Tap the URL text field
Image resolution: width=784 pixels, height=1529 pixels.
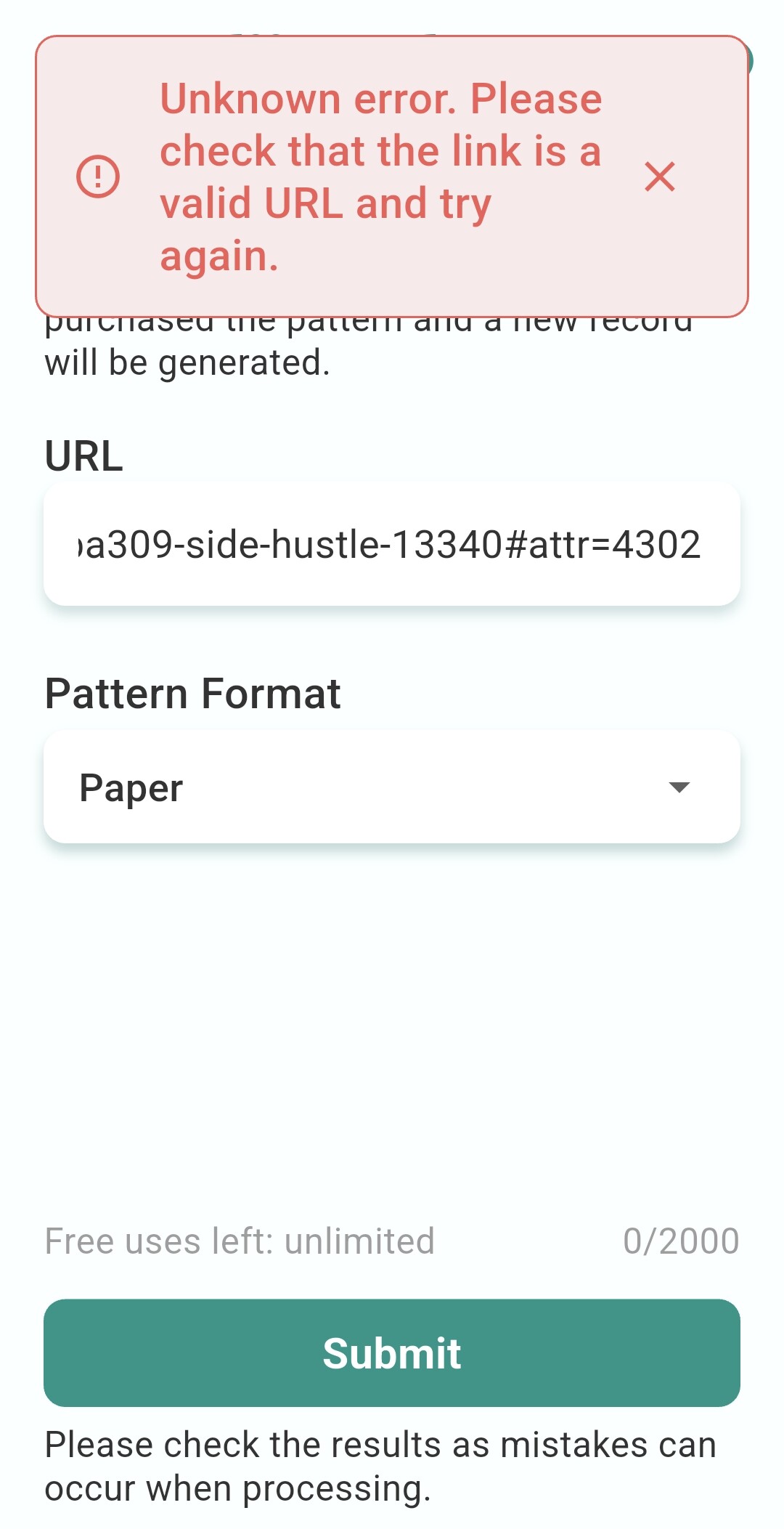click(391, 544)
